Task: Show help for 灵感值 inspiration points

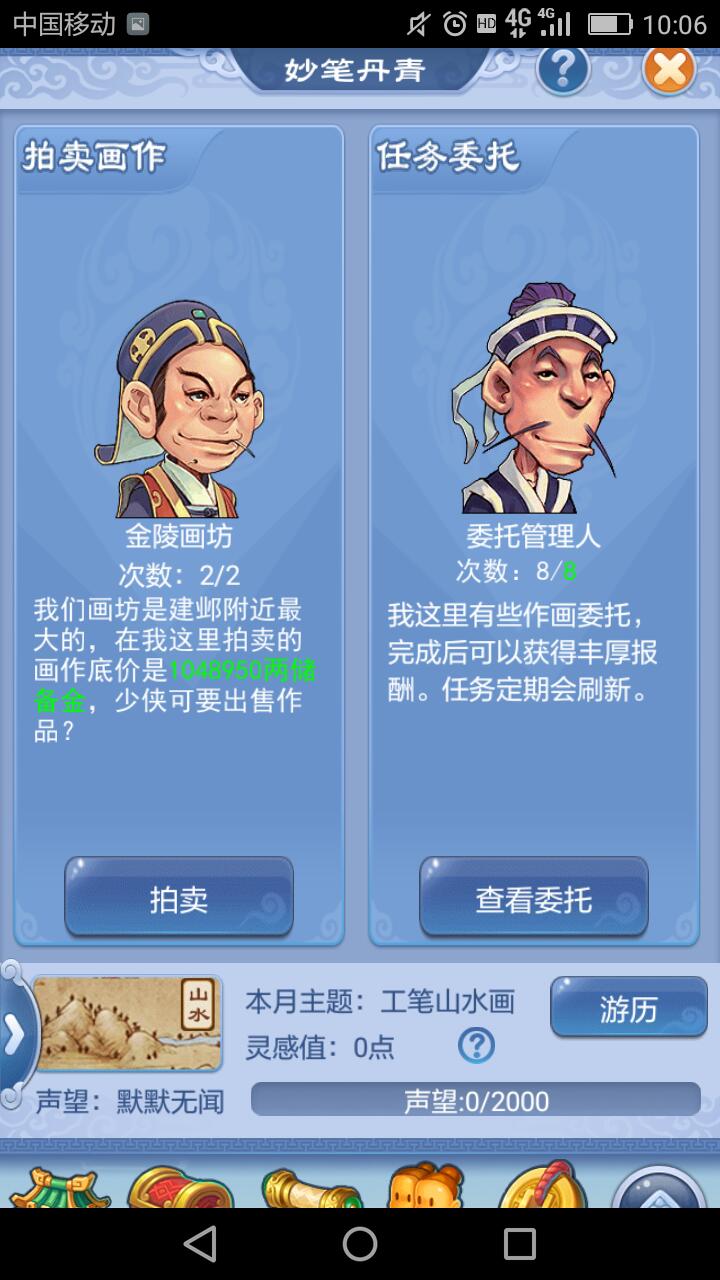Action: coord(476,1046)
